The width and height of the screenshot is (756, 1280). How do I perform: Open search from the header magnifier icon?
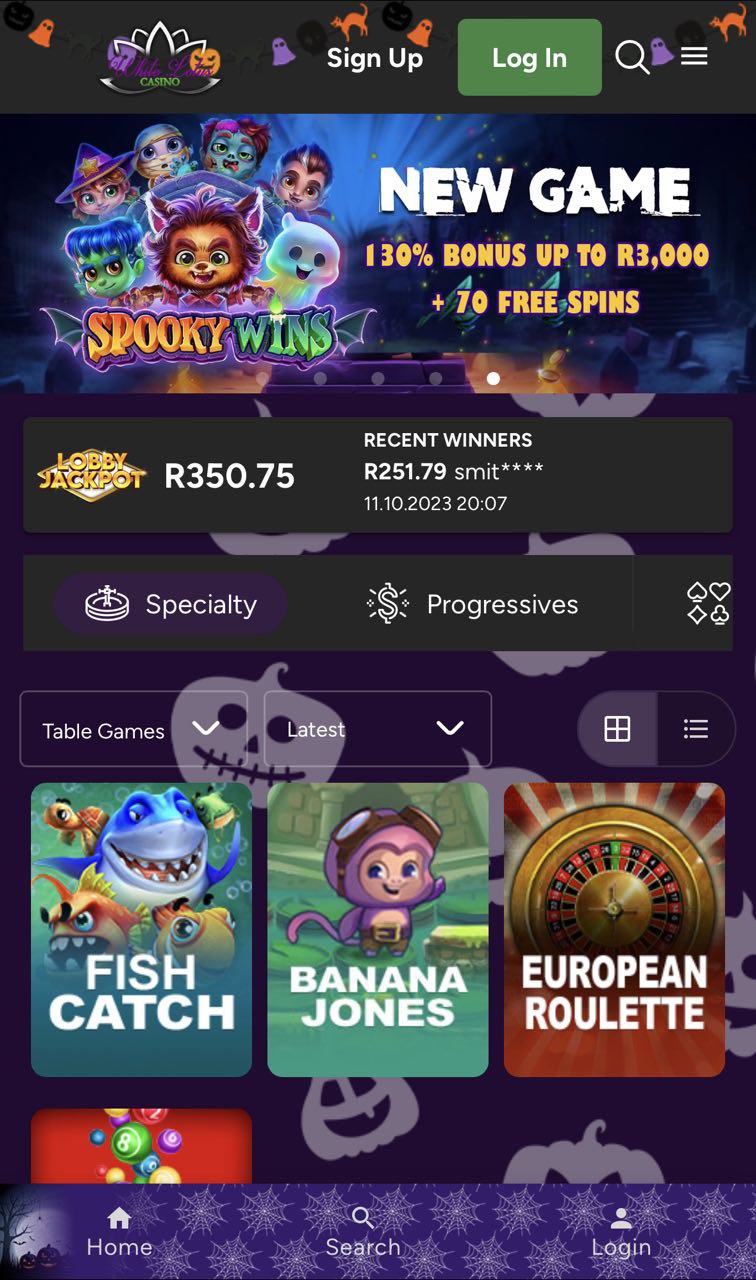tap(631, 57)
